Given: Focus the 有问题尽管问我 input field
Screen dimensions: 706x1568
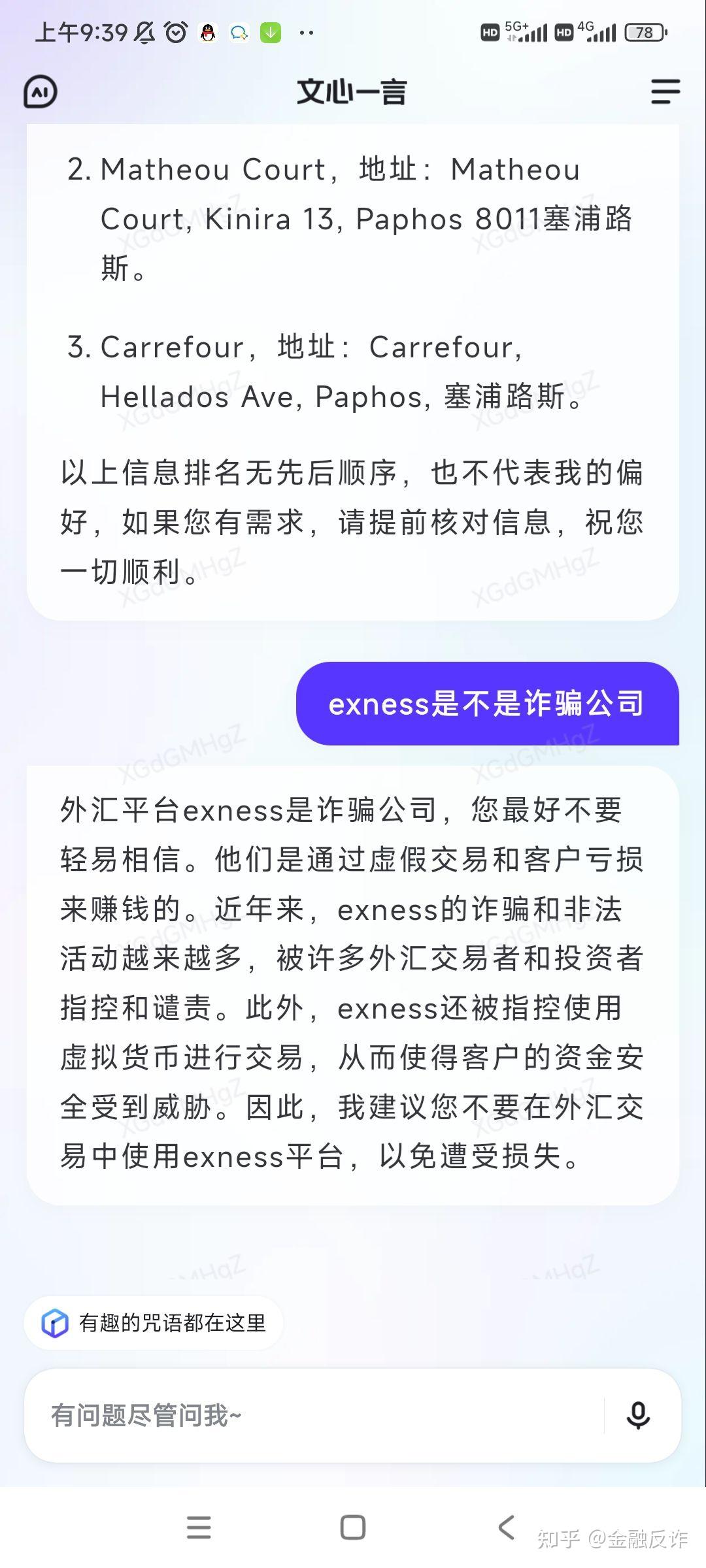Looking at the screenshot, I should coord(314,1416).
